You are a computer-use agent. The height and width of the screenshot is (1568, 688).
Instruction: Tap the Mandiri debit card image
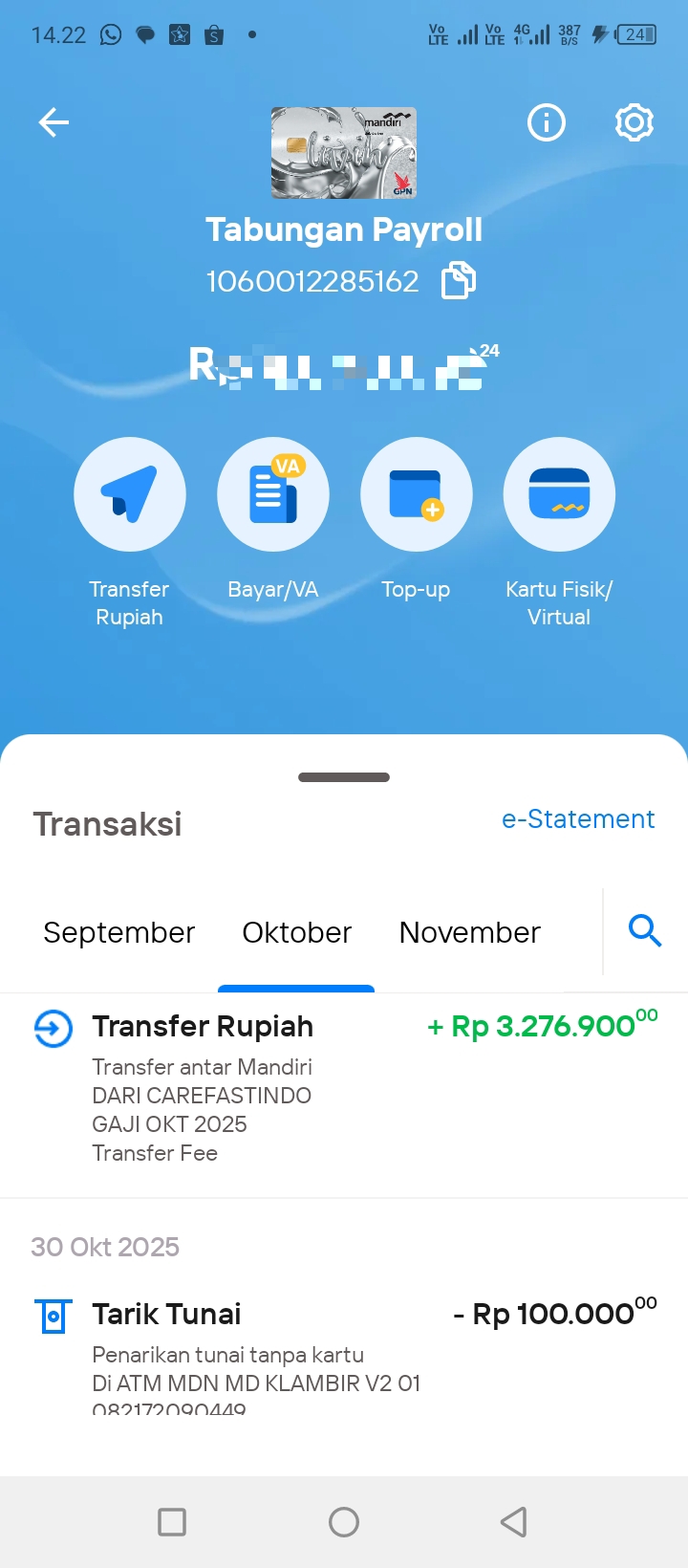(x=344, y=153)
